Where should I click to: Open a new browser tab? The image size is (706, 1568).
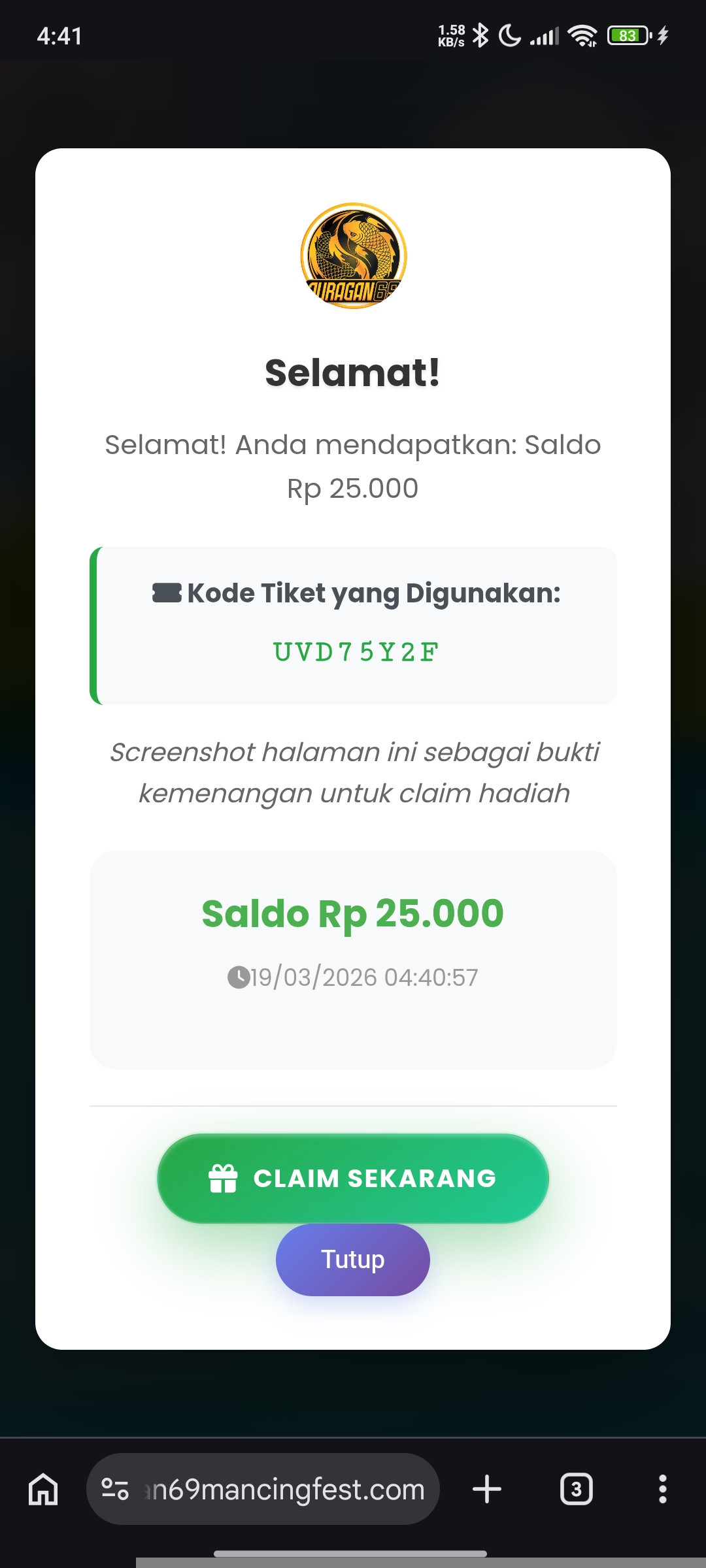click(x=487, y=1489)
